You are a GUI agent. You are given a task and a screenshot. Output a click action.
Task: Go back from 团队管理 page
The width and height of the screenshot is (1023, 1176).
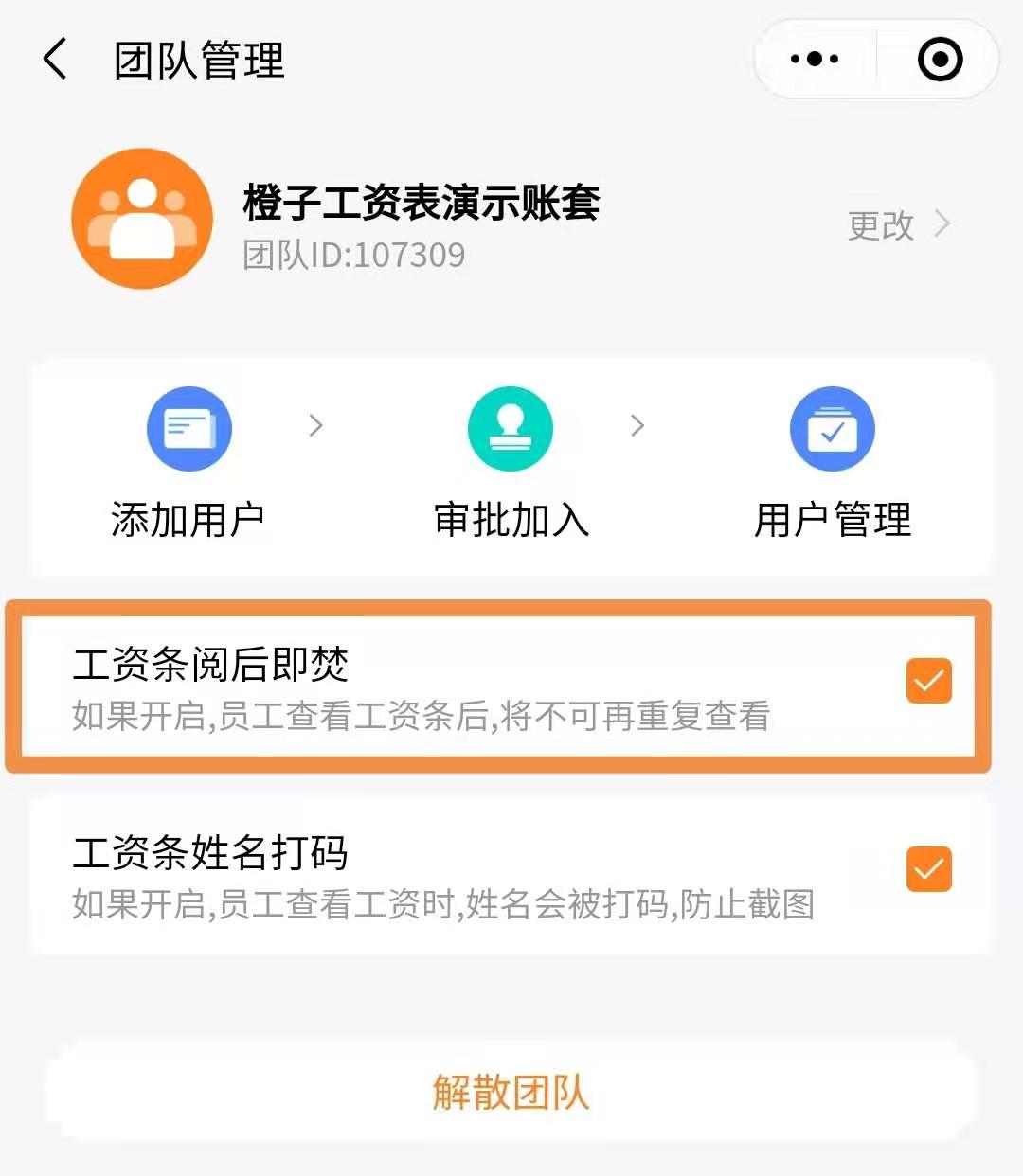click(x=55, y=60)
